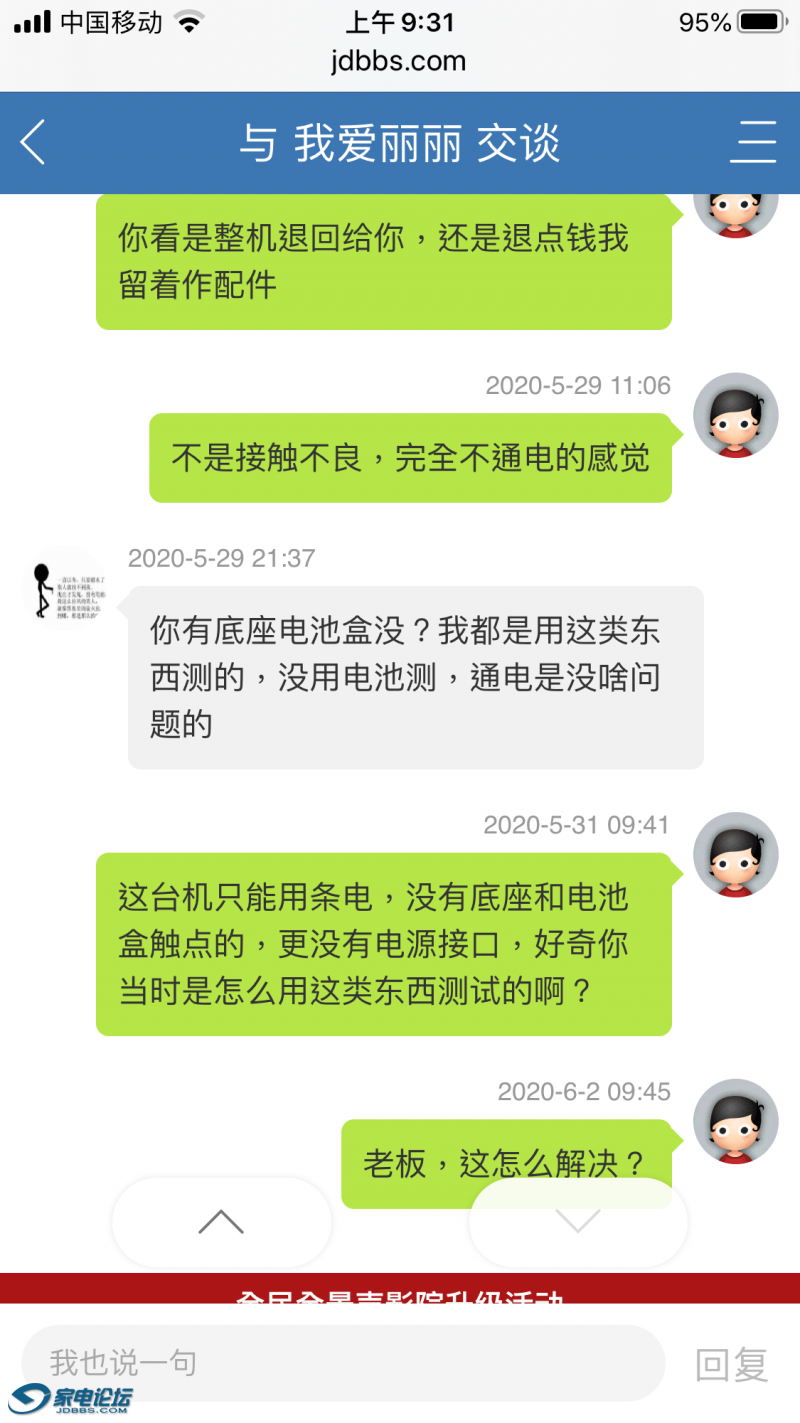The height and width of the screenshot is (1423, 800).
Task: Tap the 我也说一句 message input field
Action: tap(340, 1362)
